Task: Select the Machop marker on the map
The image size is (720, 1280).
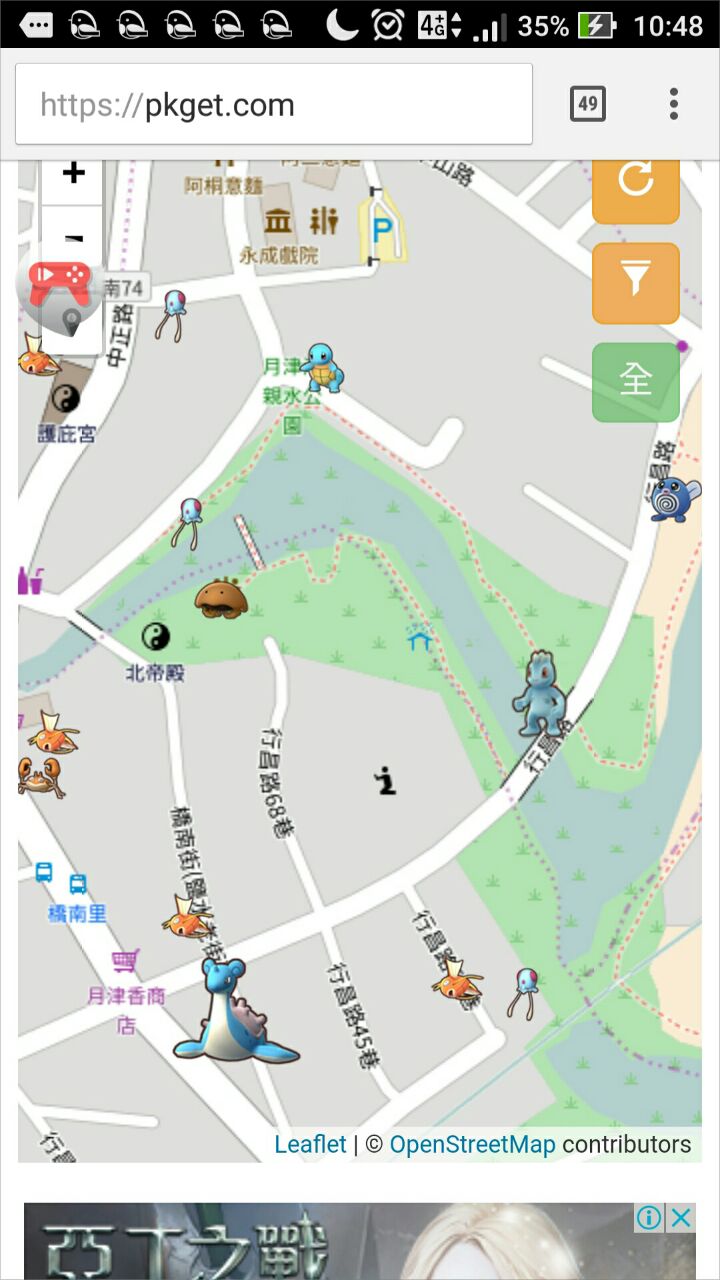Action: (x=541, y=692)
